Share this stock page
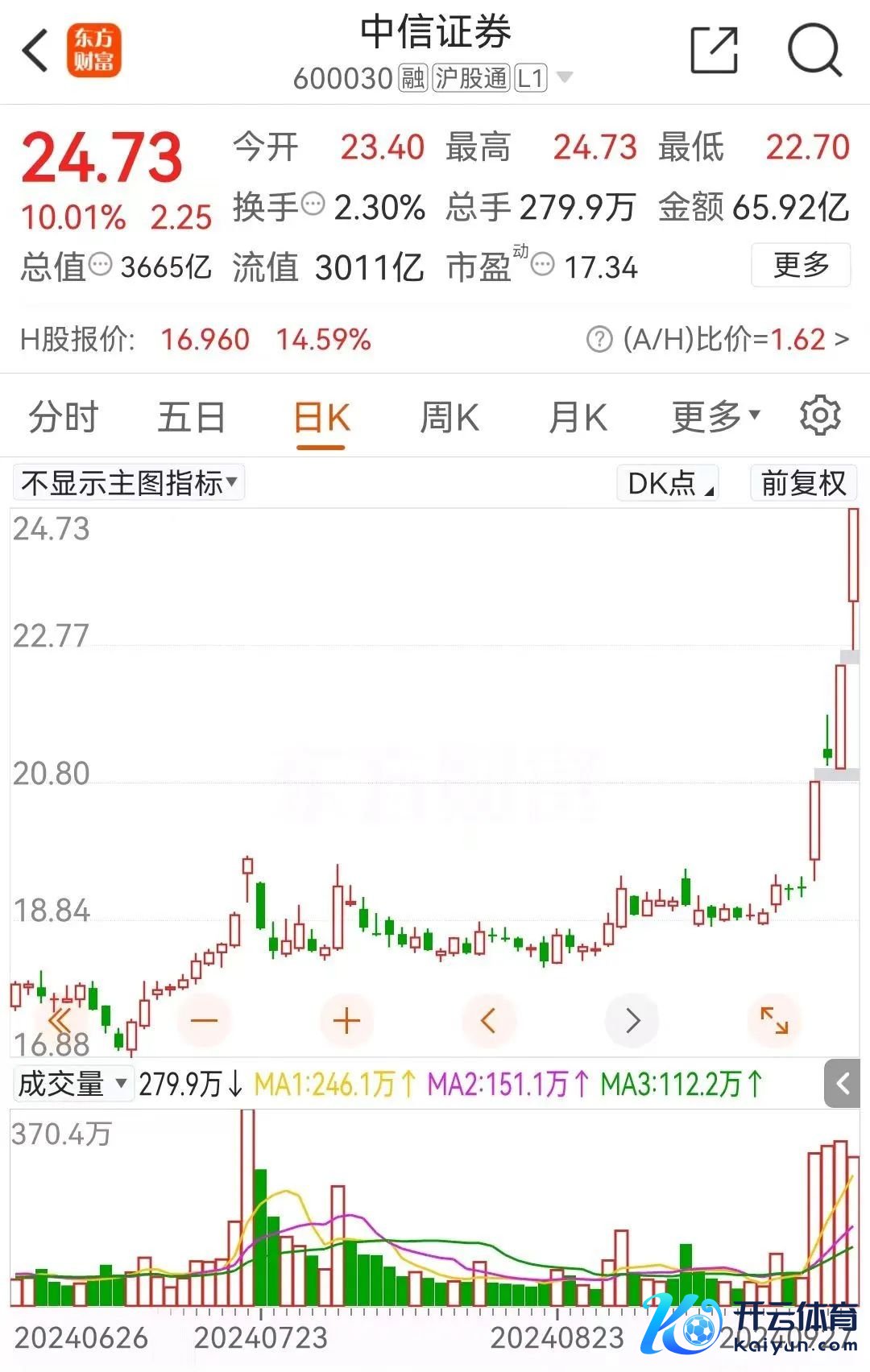 [x=715, y=51]
